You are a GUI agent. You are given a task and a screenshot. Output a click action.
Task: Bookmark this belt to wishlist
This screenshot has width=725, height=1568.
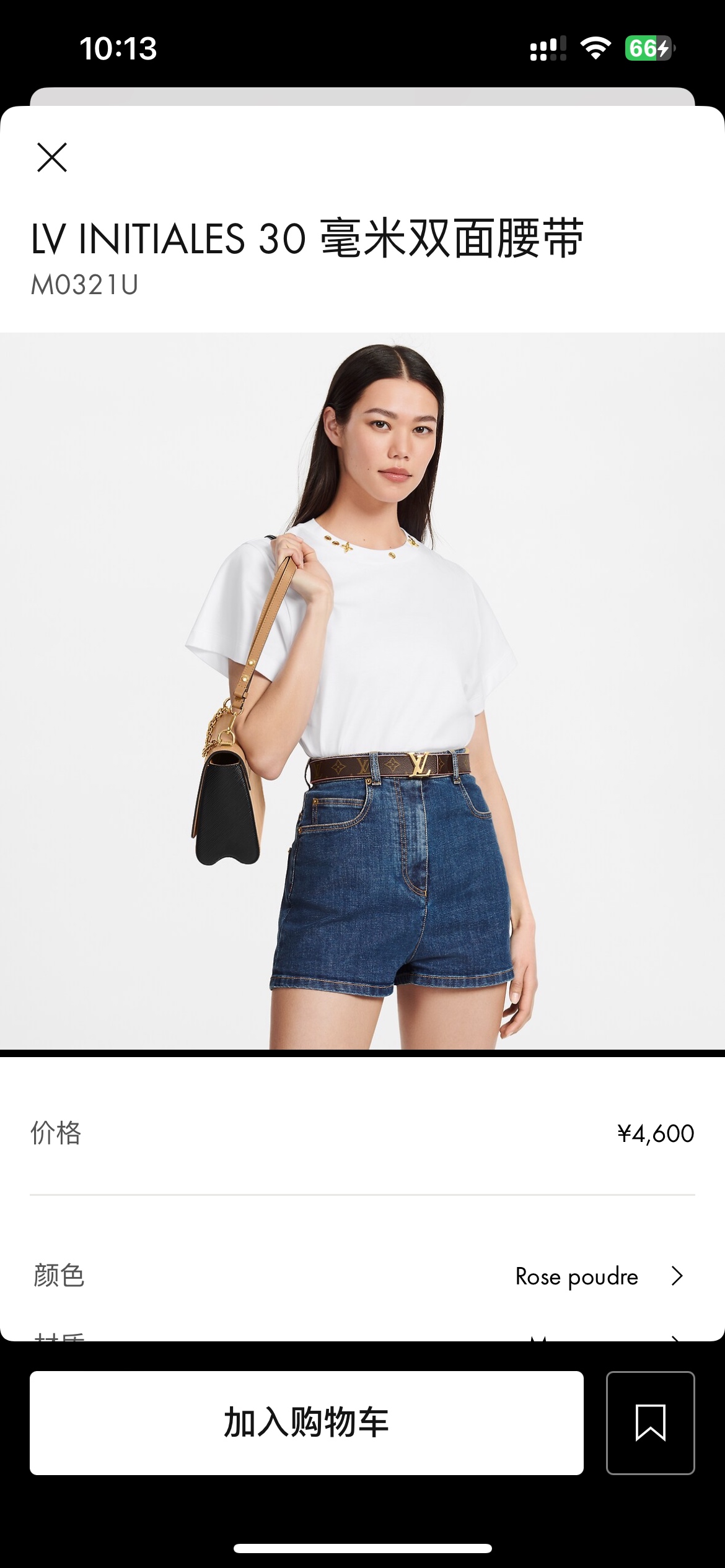coord(650,1422)
